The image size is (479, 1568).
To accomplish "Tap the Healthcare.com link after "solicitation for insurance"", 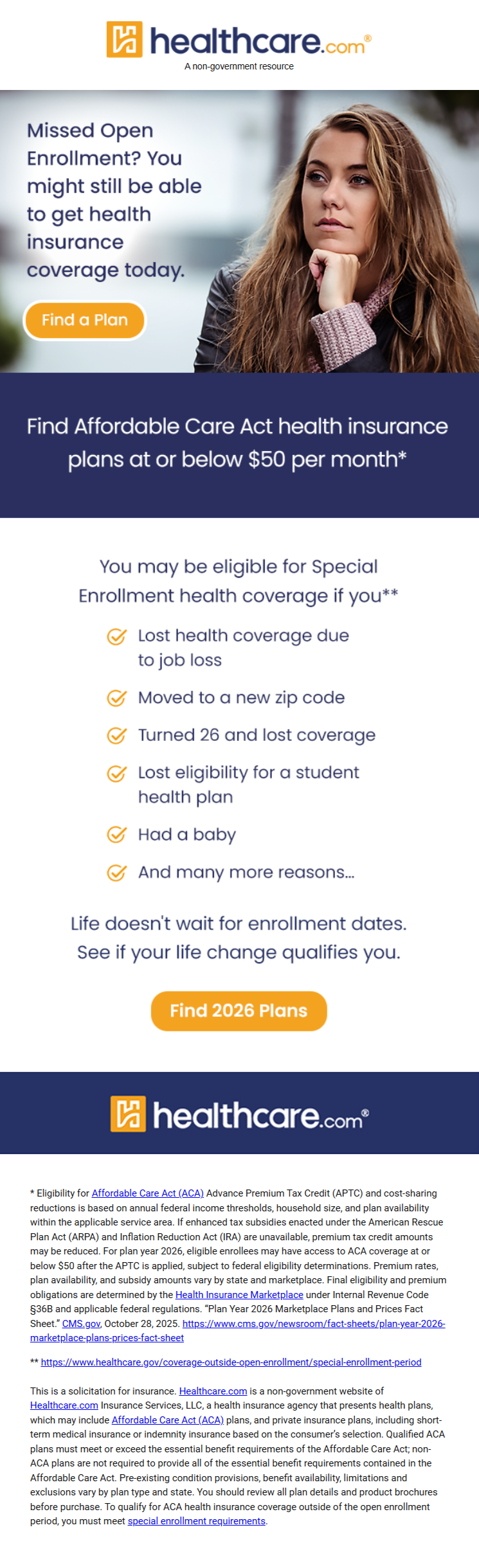I will [213, 1391].
